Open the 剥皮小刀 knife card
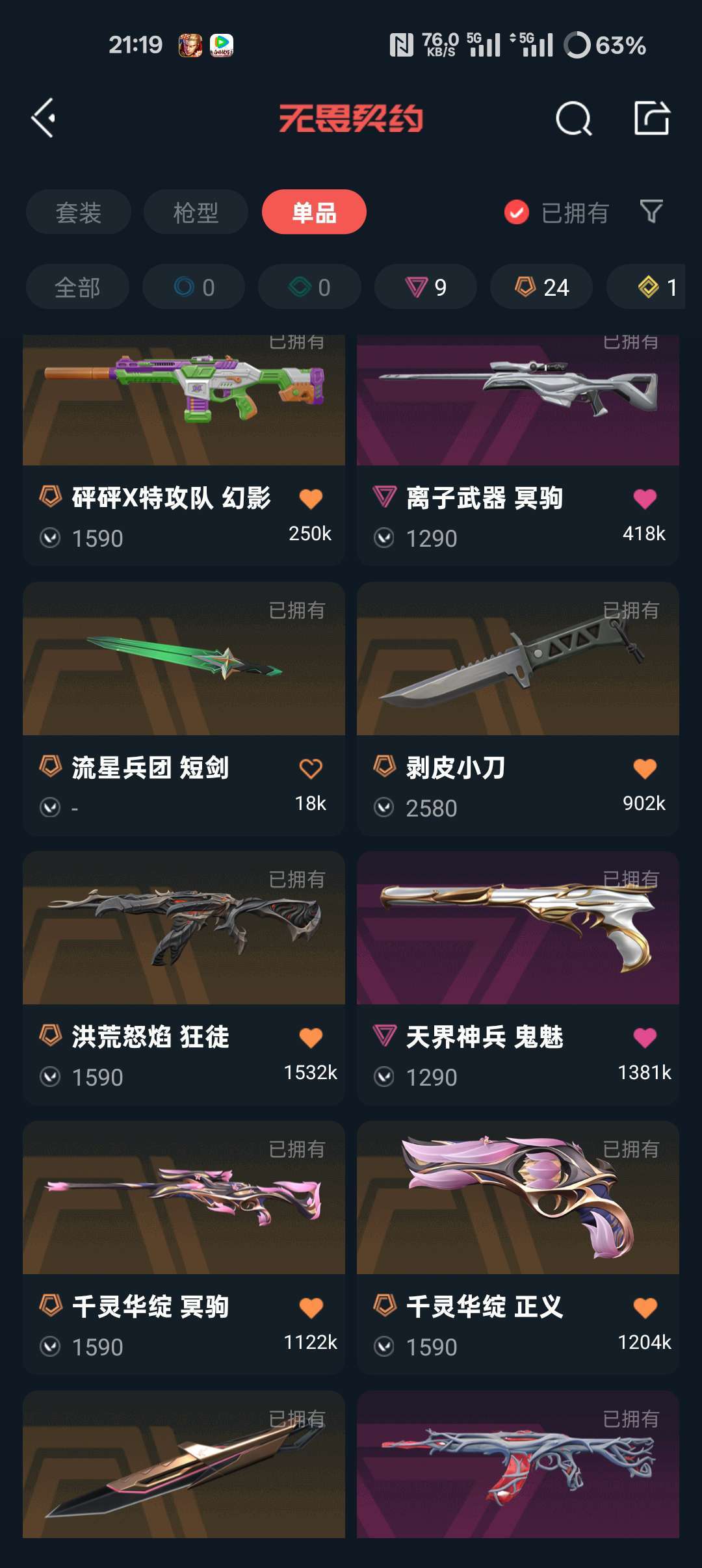This screenshot has width=702, height=1568. [518, 709]
